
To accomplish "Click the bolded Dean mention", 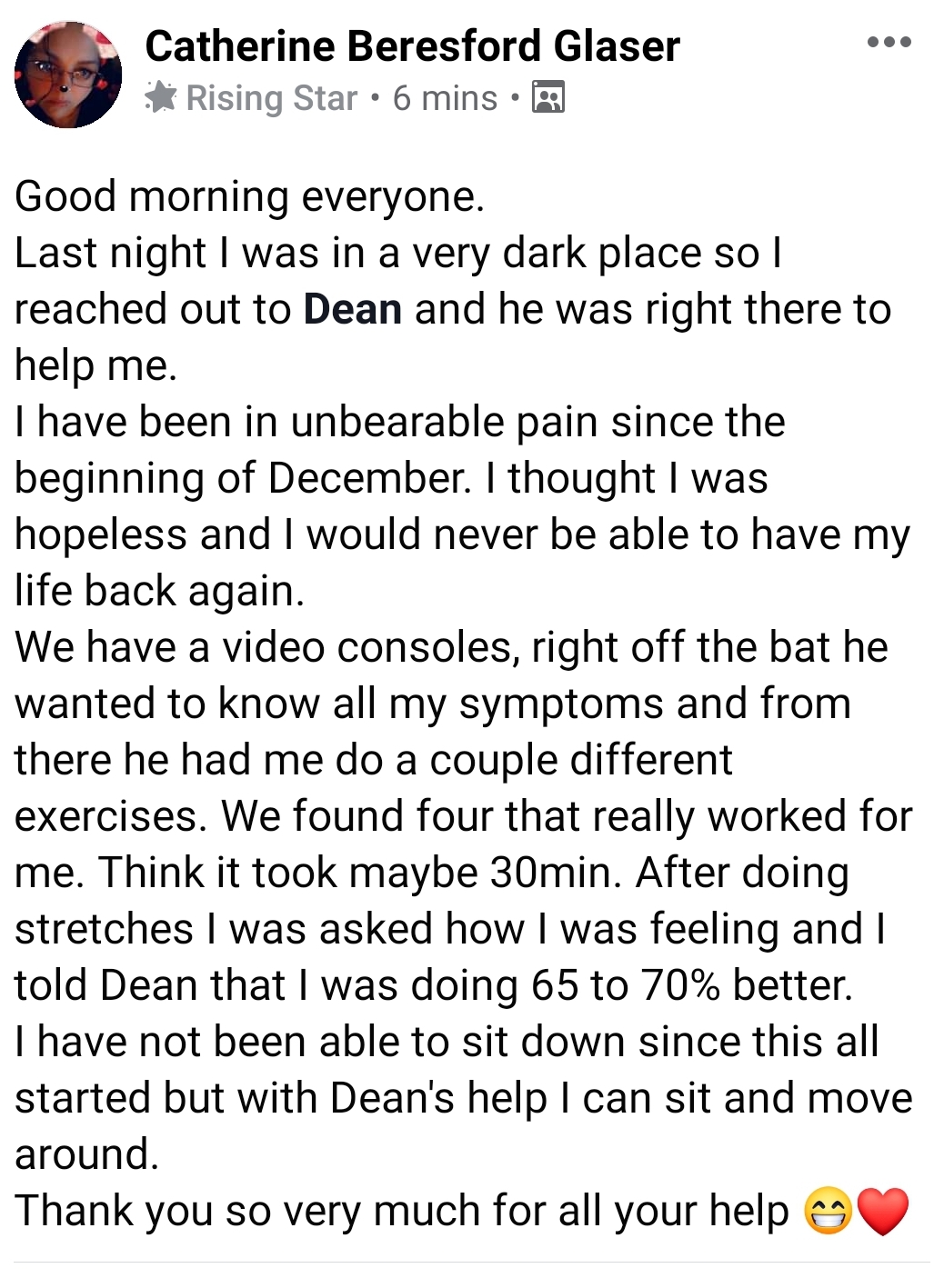I will click(x=353, y=309).
